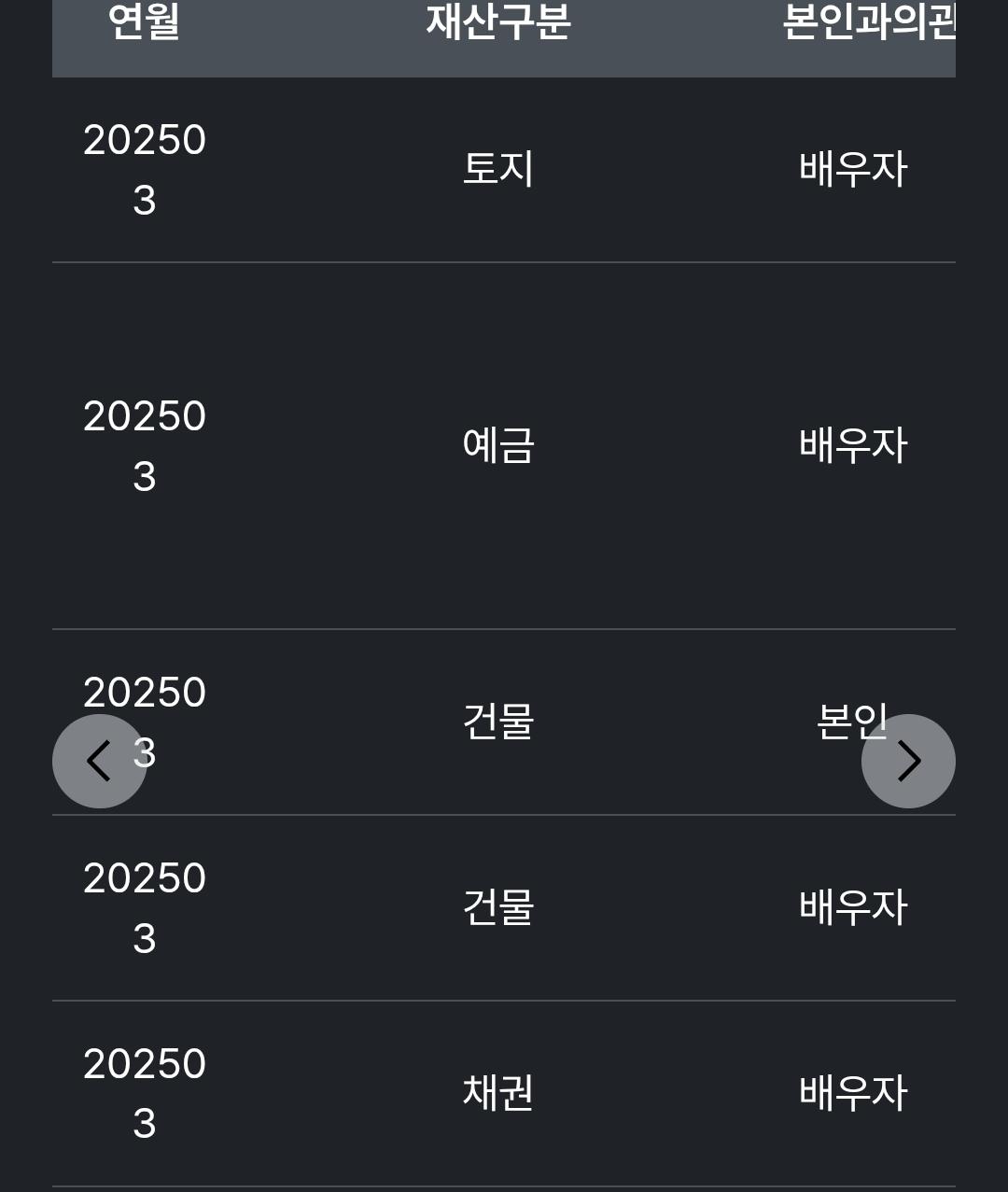Screen dimensions: 1008x1192
Task: Click the 배우자 cell in the 토지 row
Action: pos(852,170)
